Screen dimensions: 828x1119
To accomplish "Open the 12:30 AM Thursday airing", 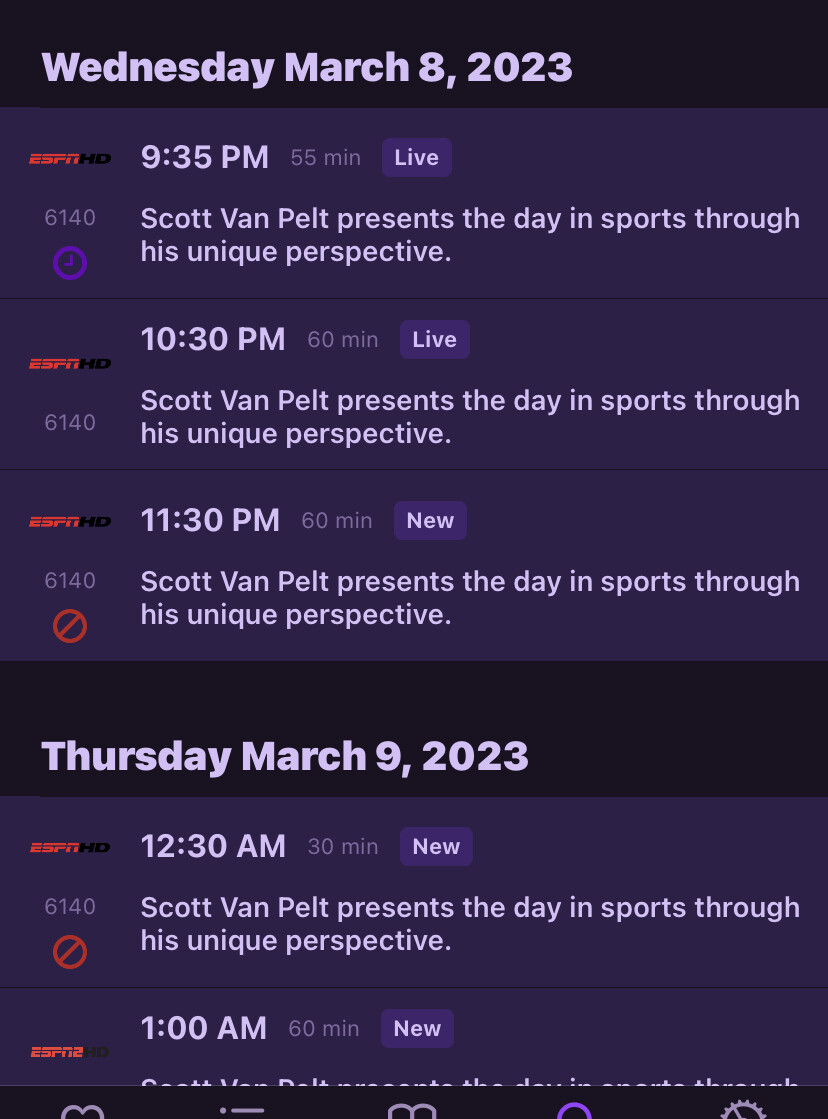I will [414, 892].
